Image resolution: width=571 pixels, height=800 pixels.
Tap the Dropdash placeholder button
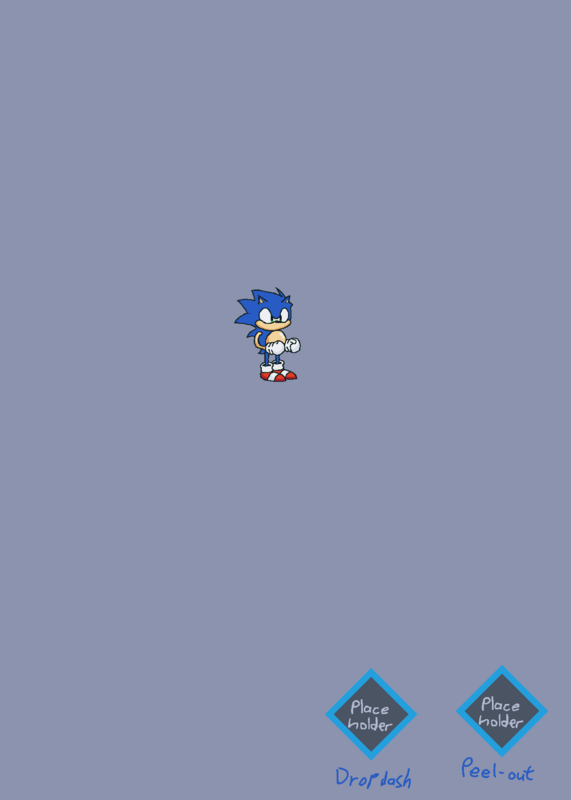tap(371, 714)
